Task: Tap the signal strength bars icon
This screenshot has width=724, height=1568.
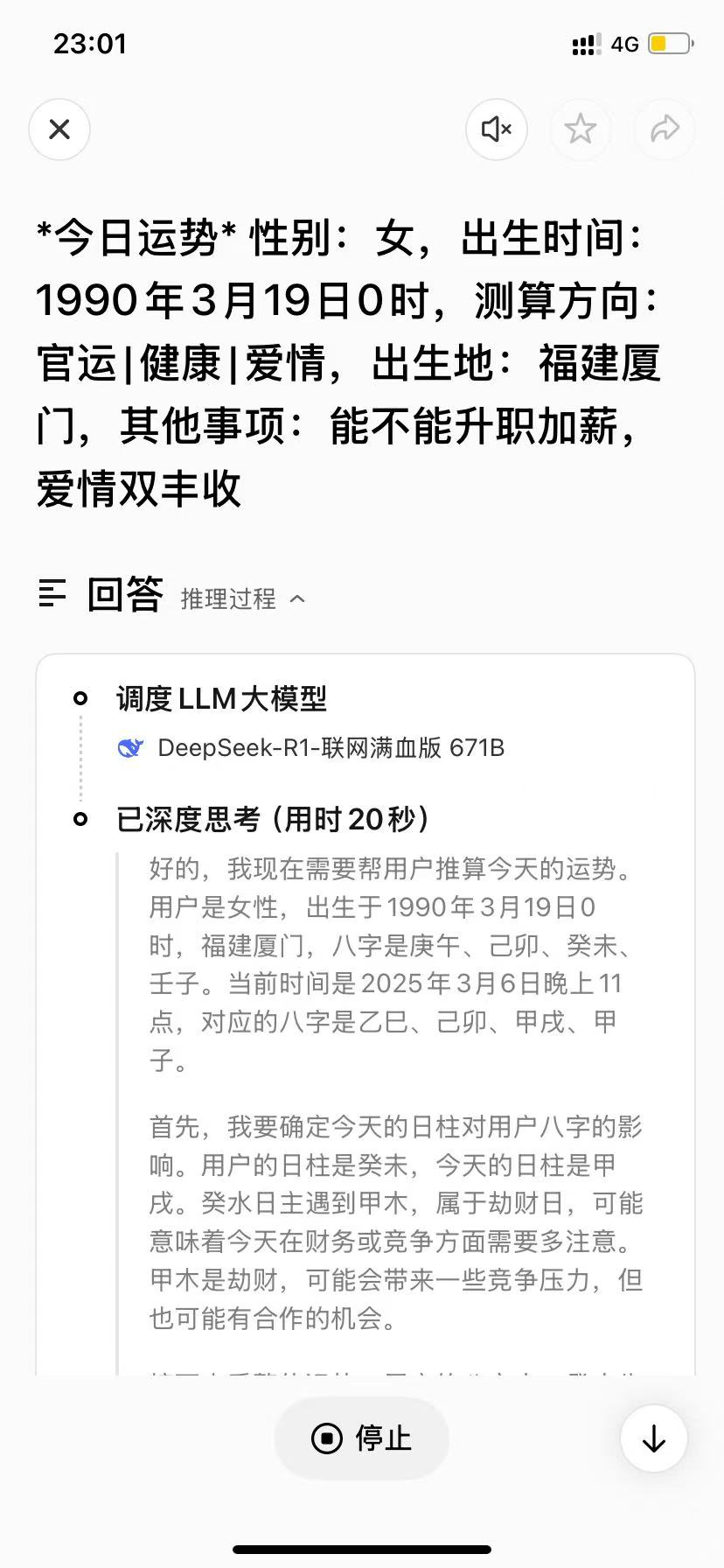Action: pyautogui.click(x=584, y=43)
